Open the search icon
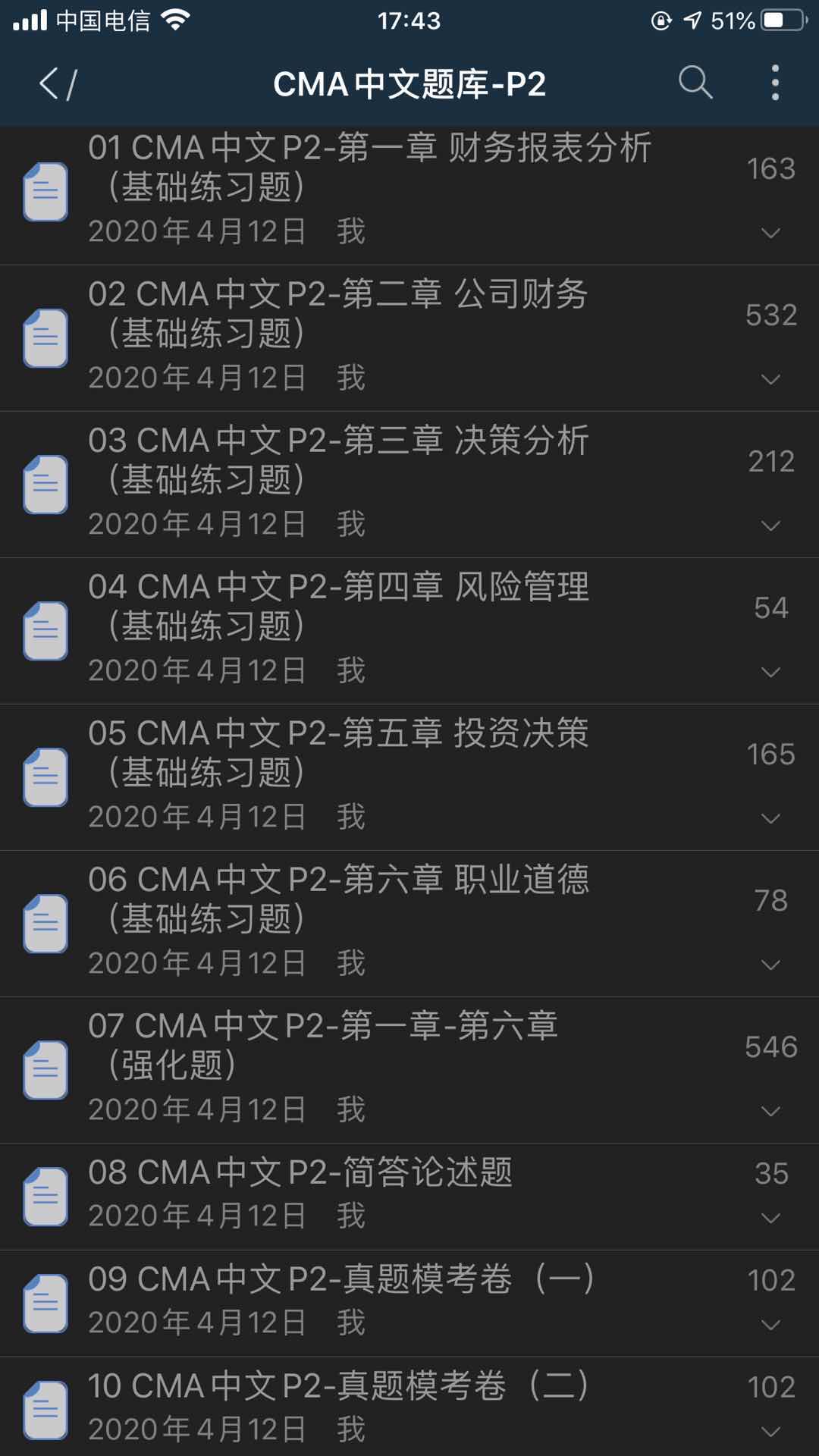 coord(695,83)
